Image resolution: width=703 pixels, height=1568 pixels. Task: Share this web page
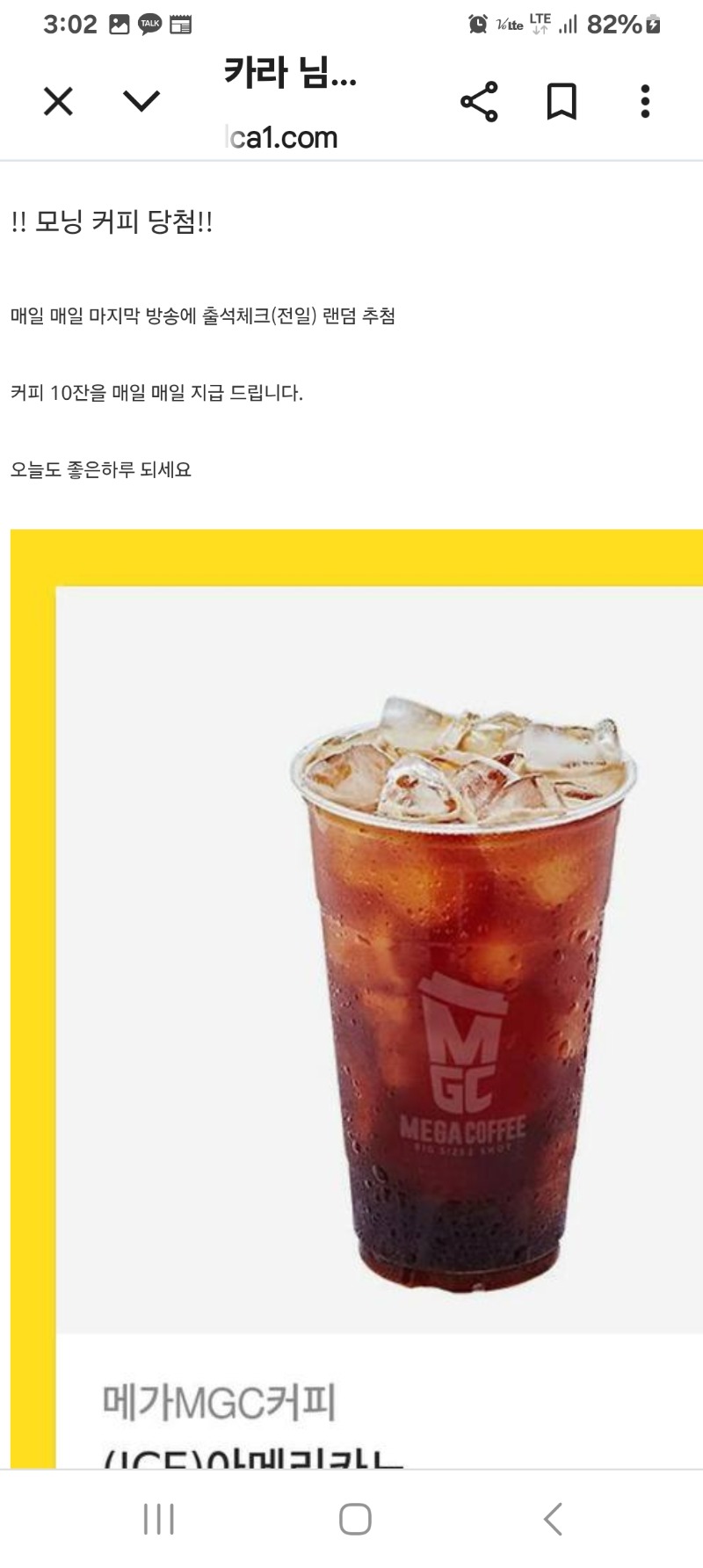pyautogui.click(x=479, y=102)
